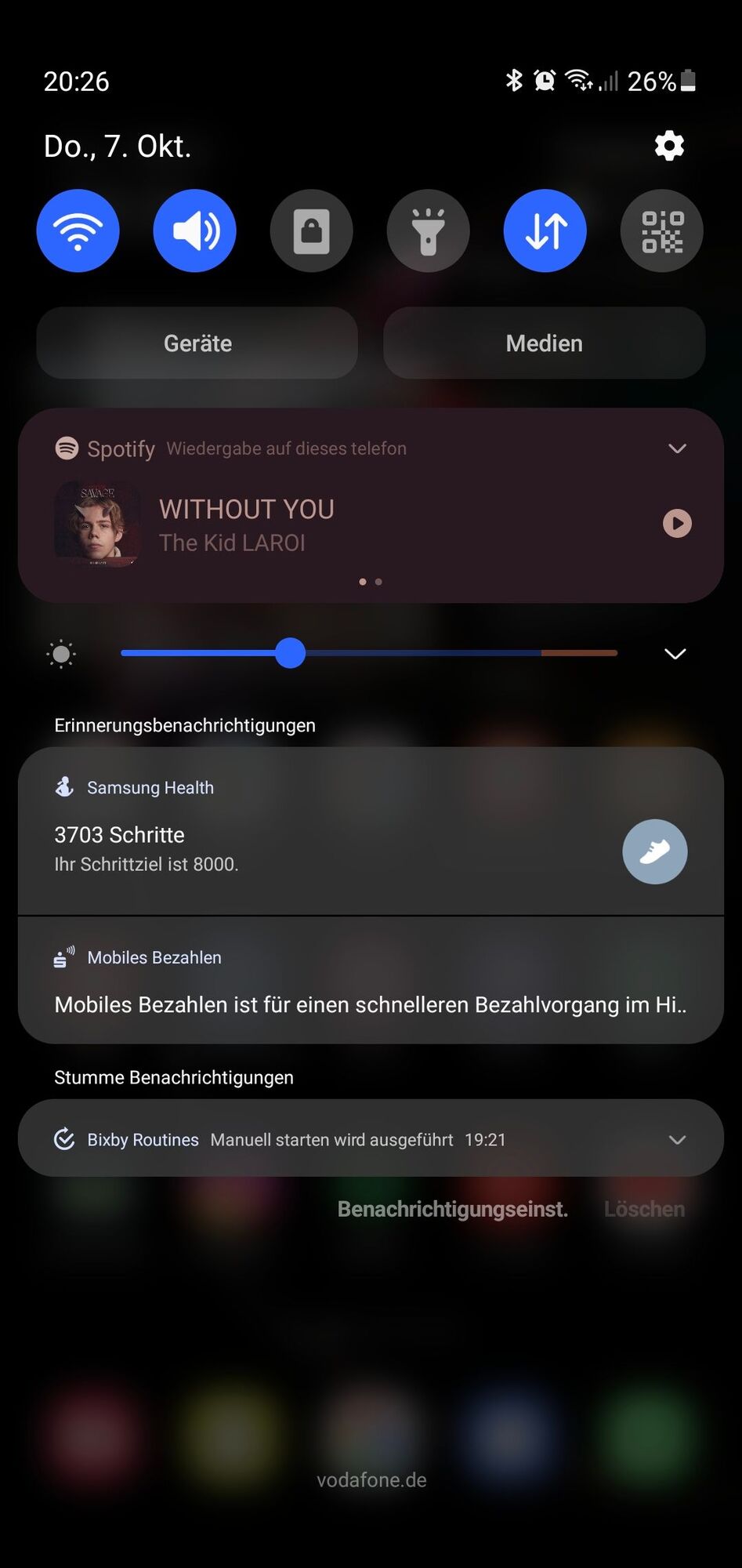Play WITHOUT YOU in Spotify
The width and height of the screenshot is (742, 1568).
(x=677, y=523)
